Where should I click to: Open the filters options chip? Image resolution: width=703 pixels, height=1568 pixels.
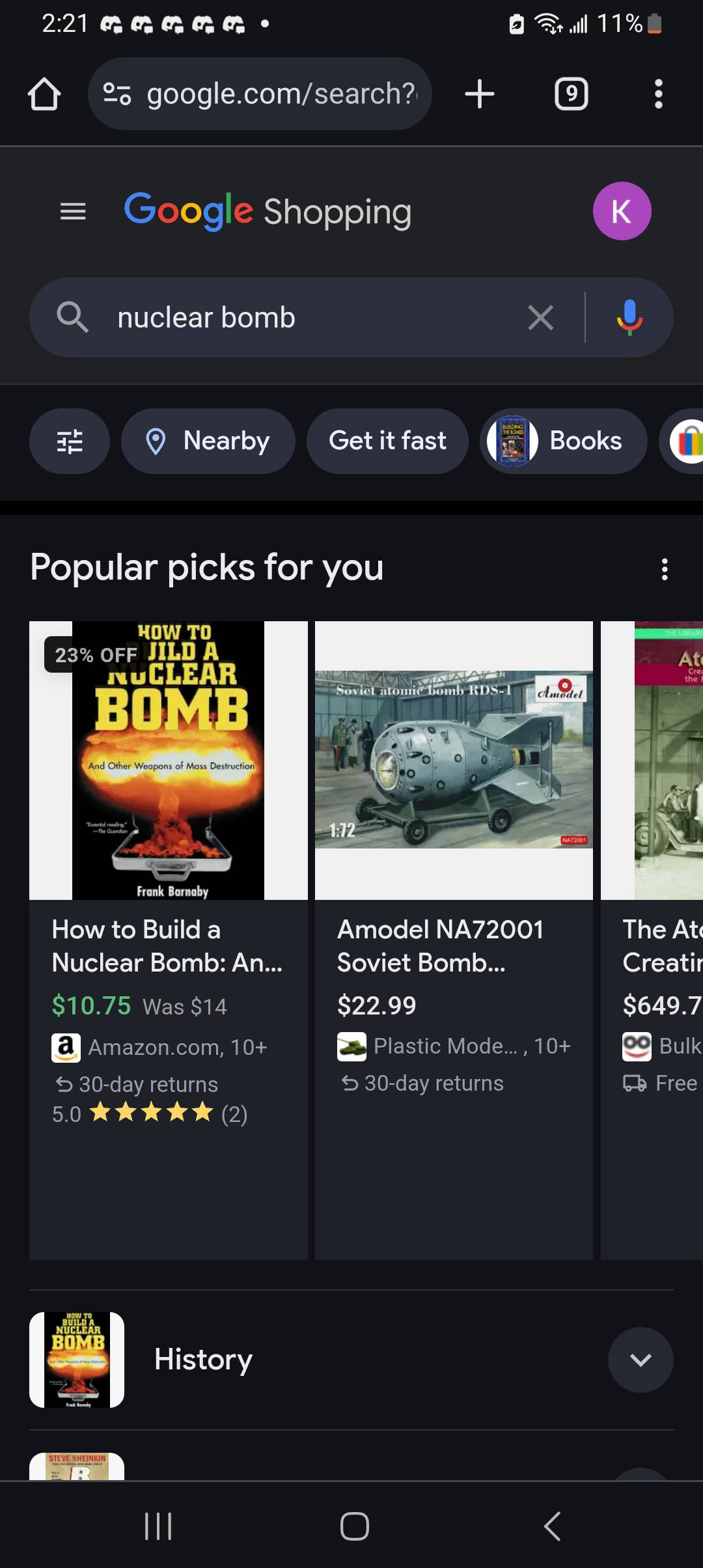point(70,441)
